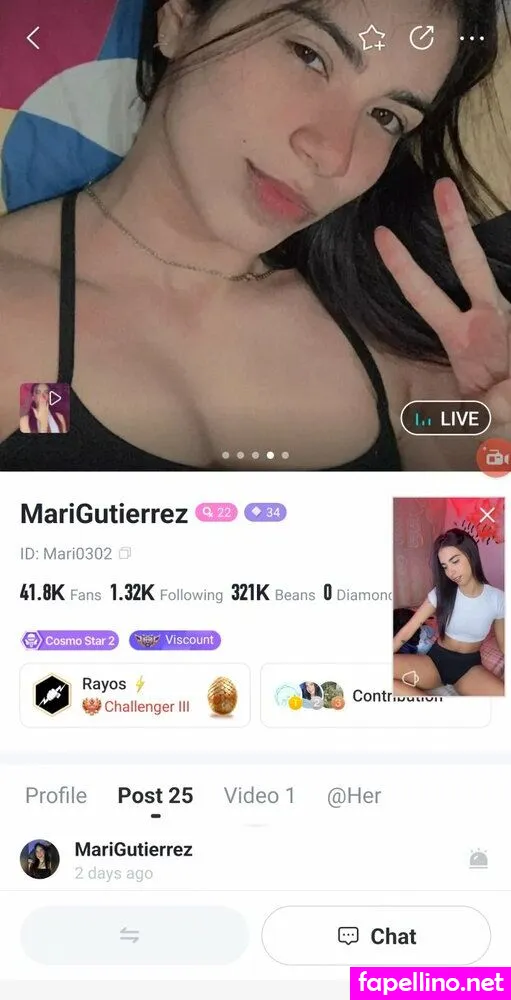Select the Post 25 tab
Image resolution: width=511 pixels, height=1000 pixels.
tap(155, 795)
